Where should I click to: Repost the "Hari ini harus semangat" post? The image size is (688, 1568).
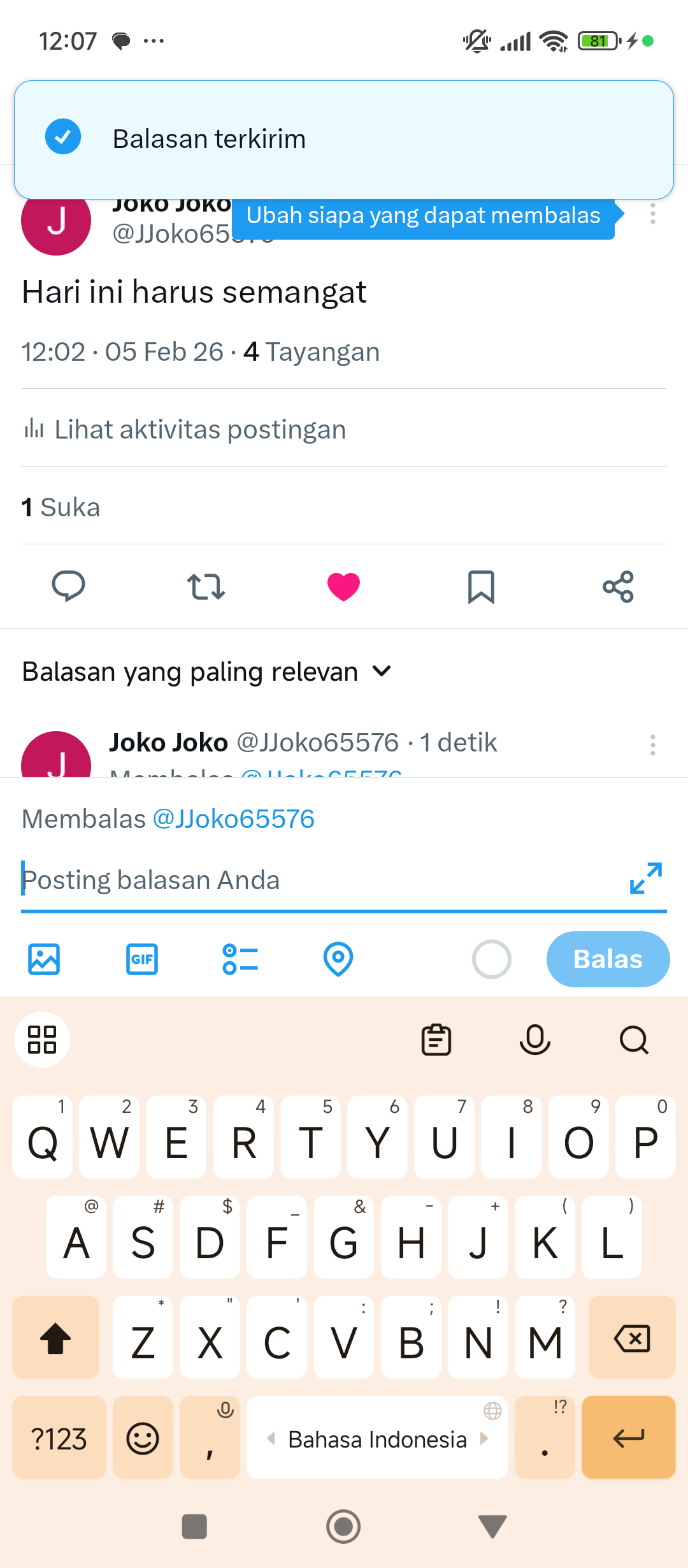pyautogui.click(x=206, y=586)
